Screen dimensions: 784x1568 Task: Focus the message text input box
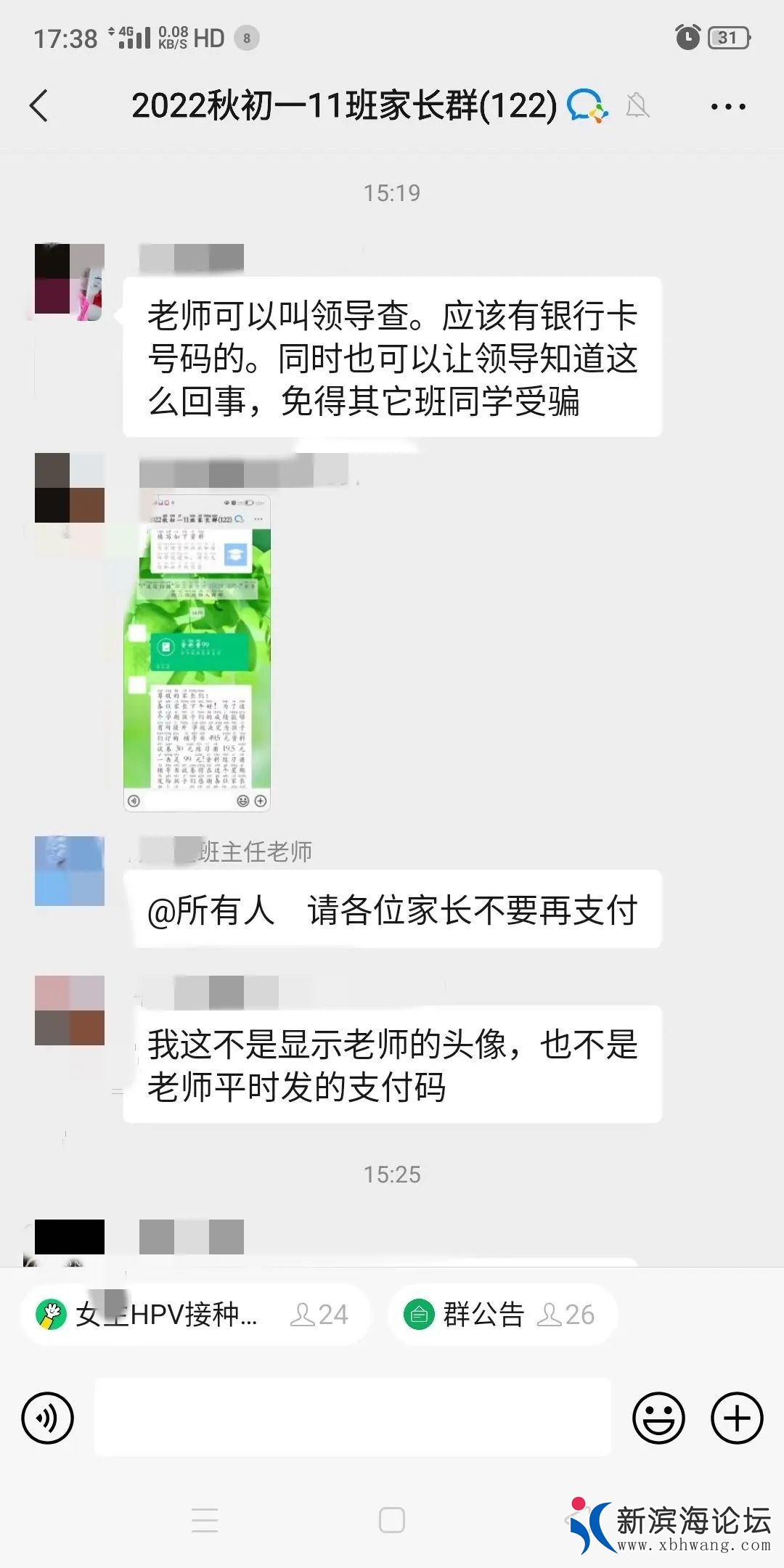point(353,1417)
